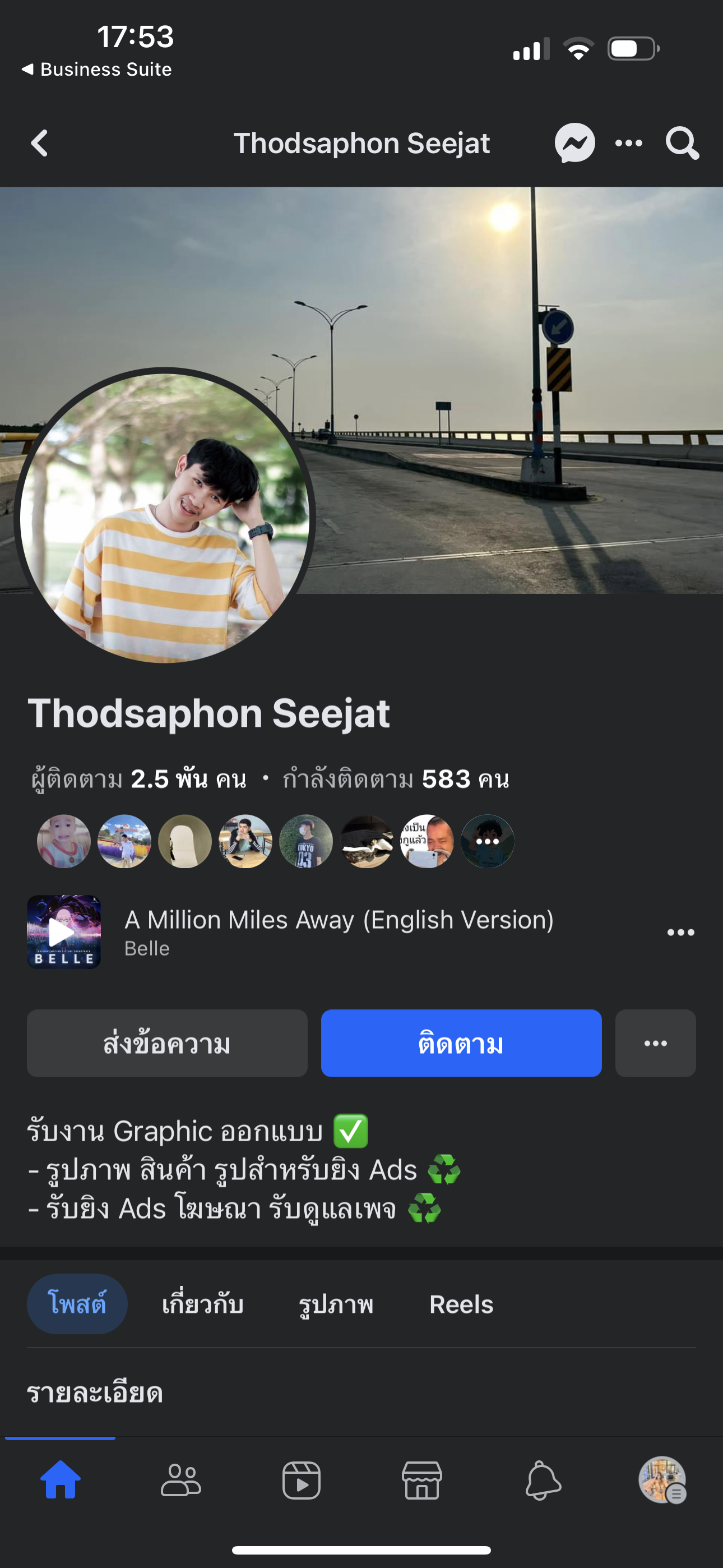Screen dimensions: 723x1568
Task: Select the โพสต์ tab
Action: [x=77, y=1304]
